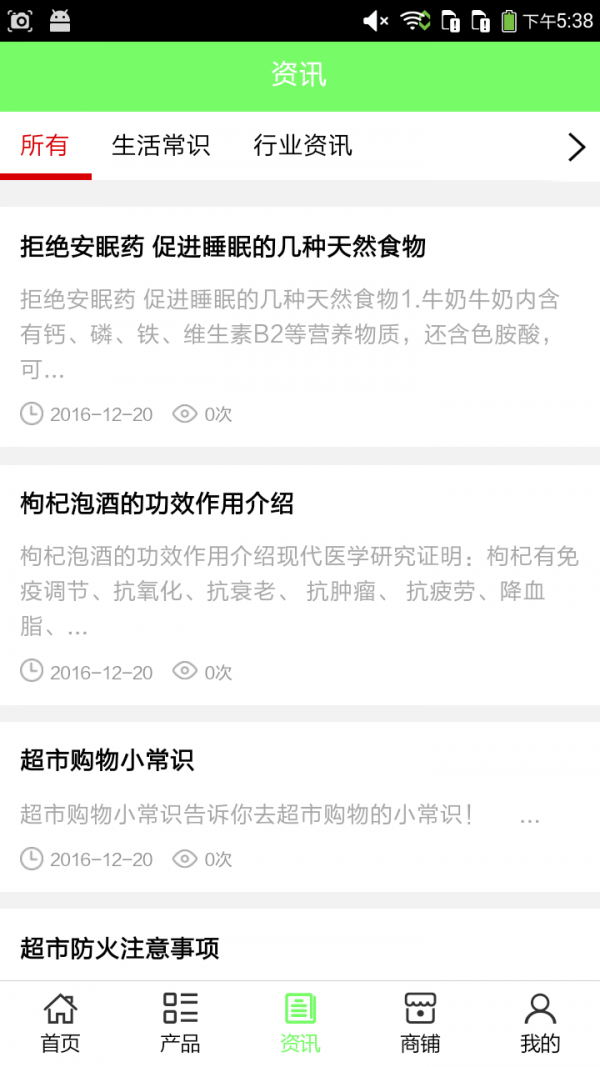Screen dimensions: 600x1067
Task: Switch to the 行业资讯 tab
Action: point(303,146)
